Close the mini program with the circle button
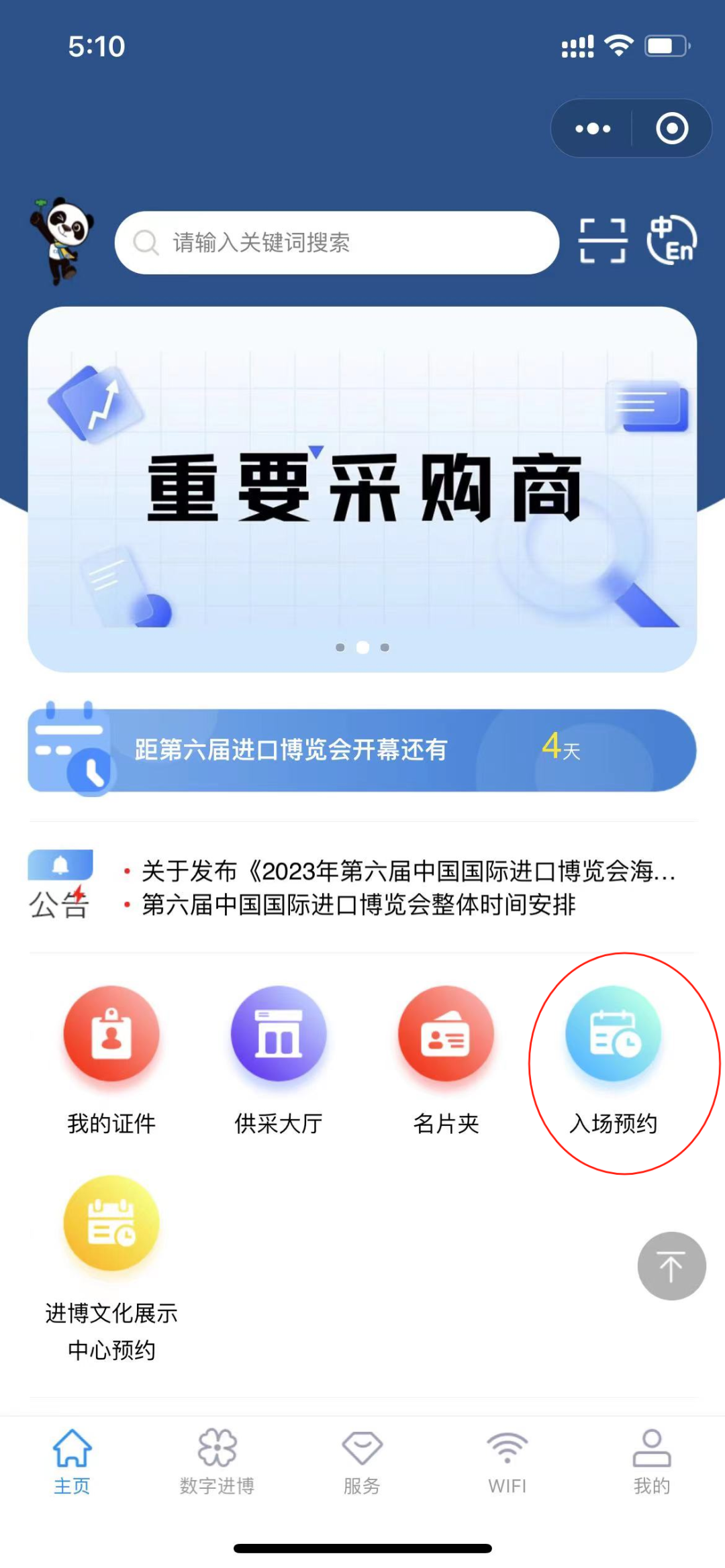Image resolution: width=725 pixels, height=1568 pixels. (671, 129)
